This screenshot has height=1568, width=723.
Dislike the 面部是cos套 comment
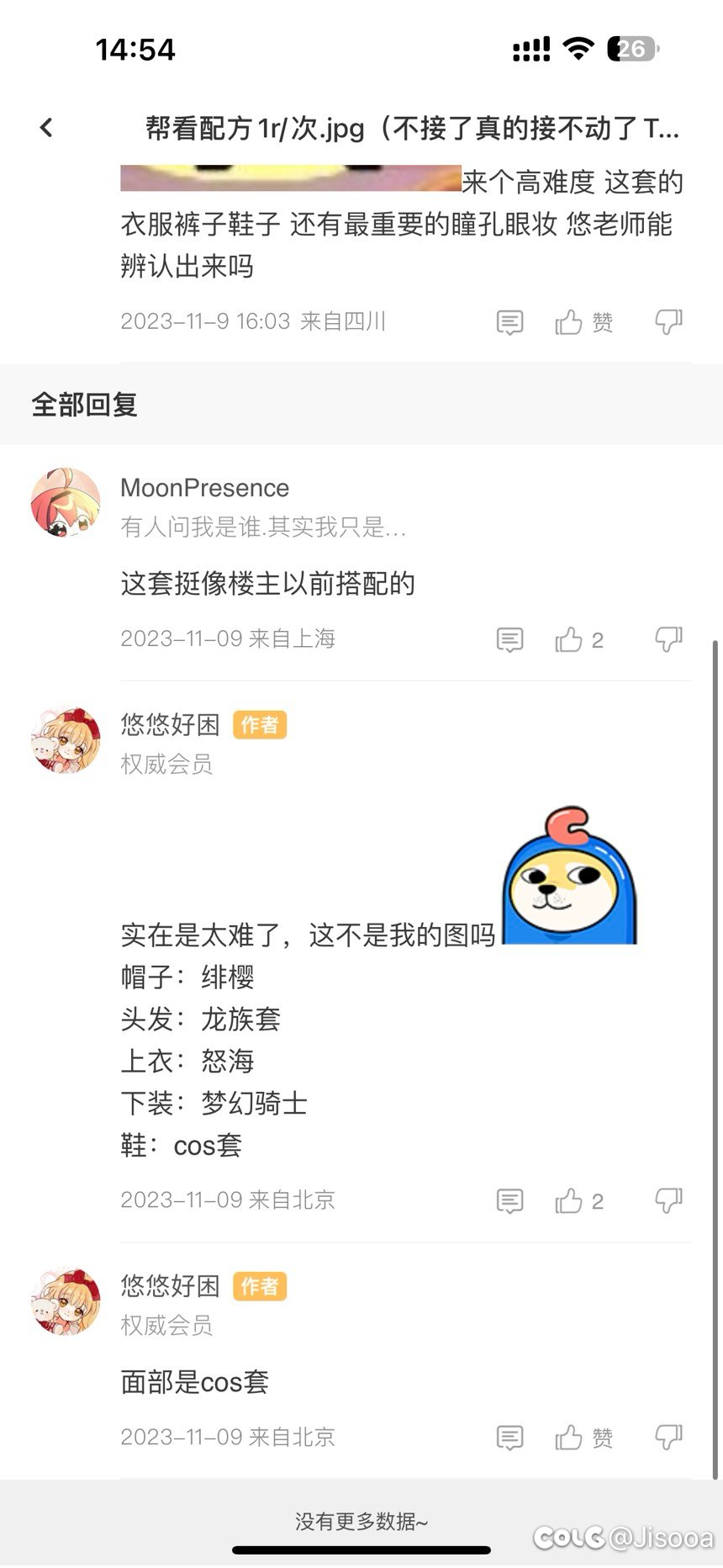point(668,1437)
